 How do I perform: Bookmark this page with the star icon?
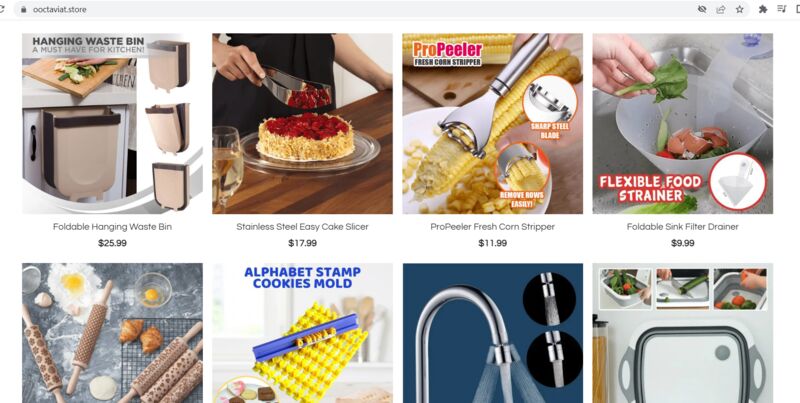pyautogui.click(x=739, y=9)
